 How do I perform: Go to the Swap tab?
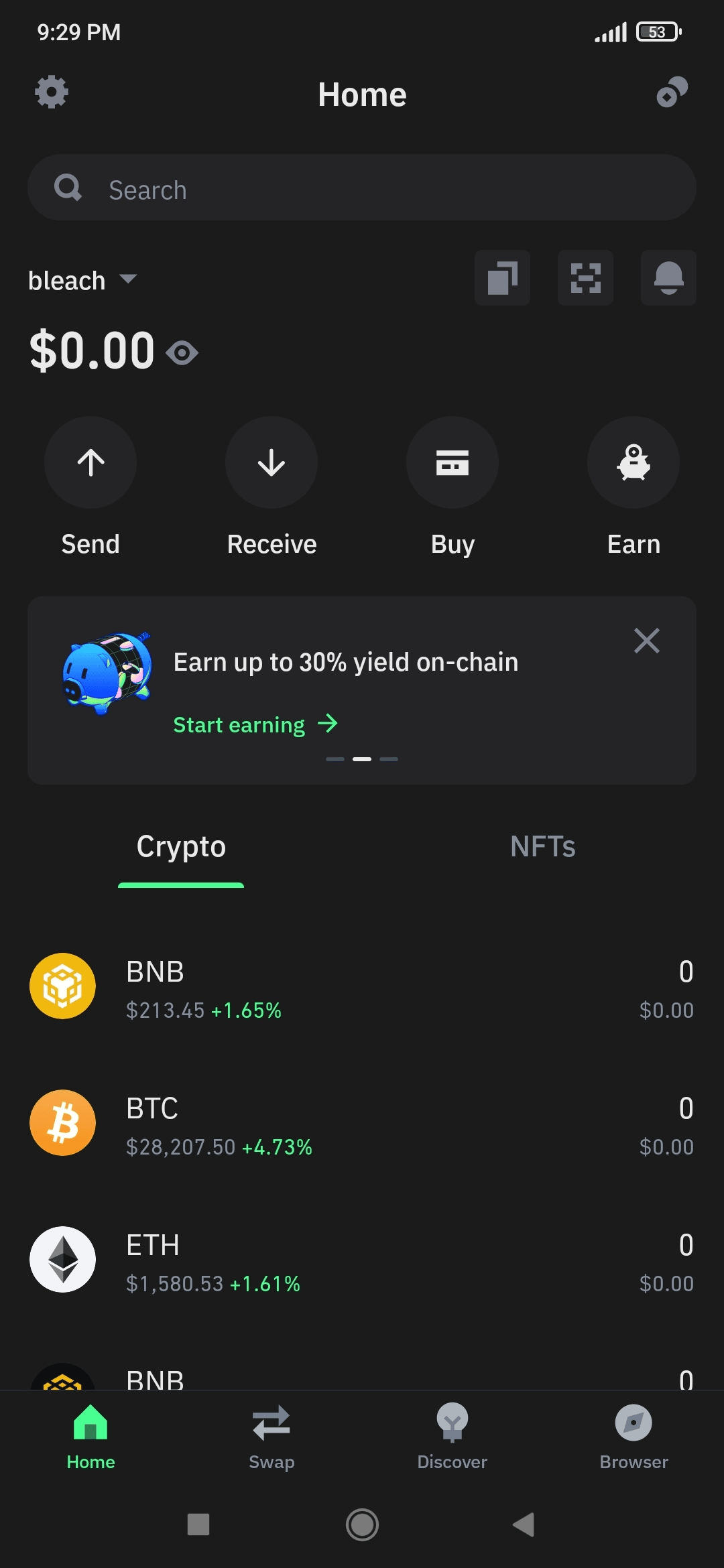point(271,1437)
